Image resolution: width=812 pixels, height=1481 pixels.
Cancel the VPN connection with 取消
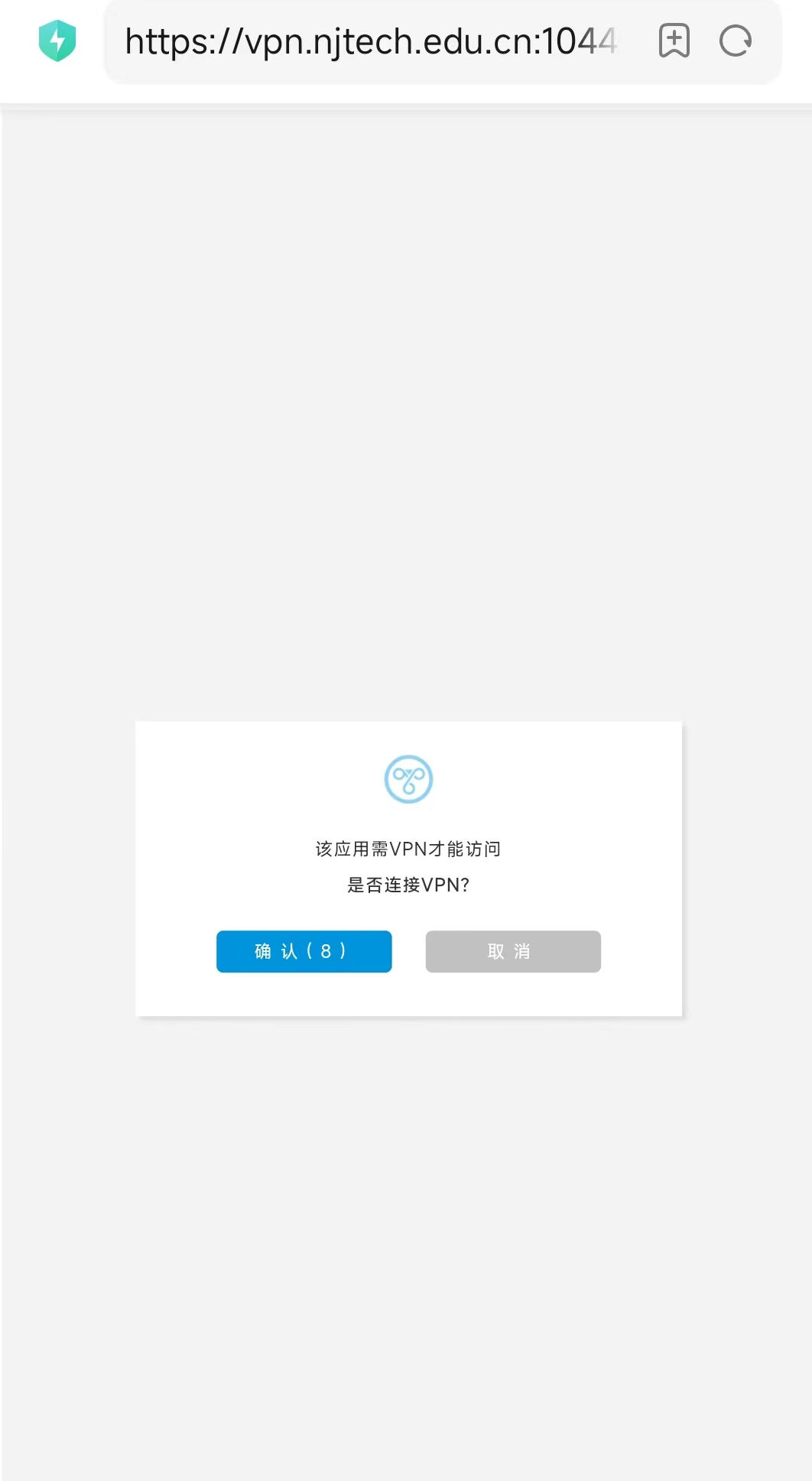click(512, 951)
